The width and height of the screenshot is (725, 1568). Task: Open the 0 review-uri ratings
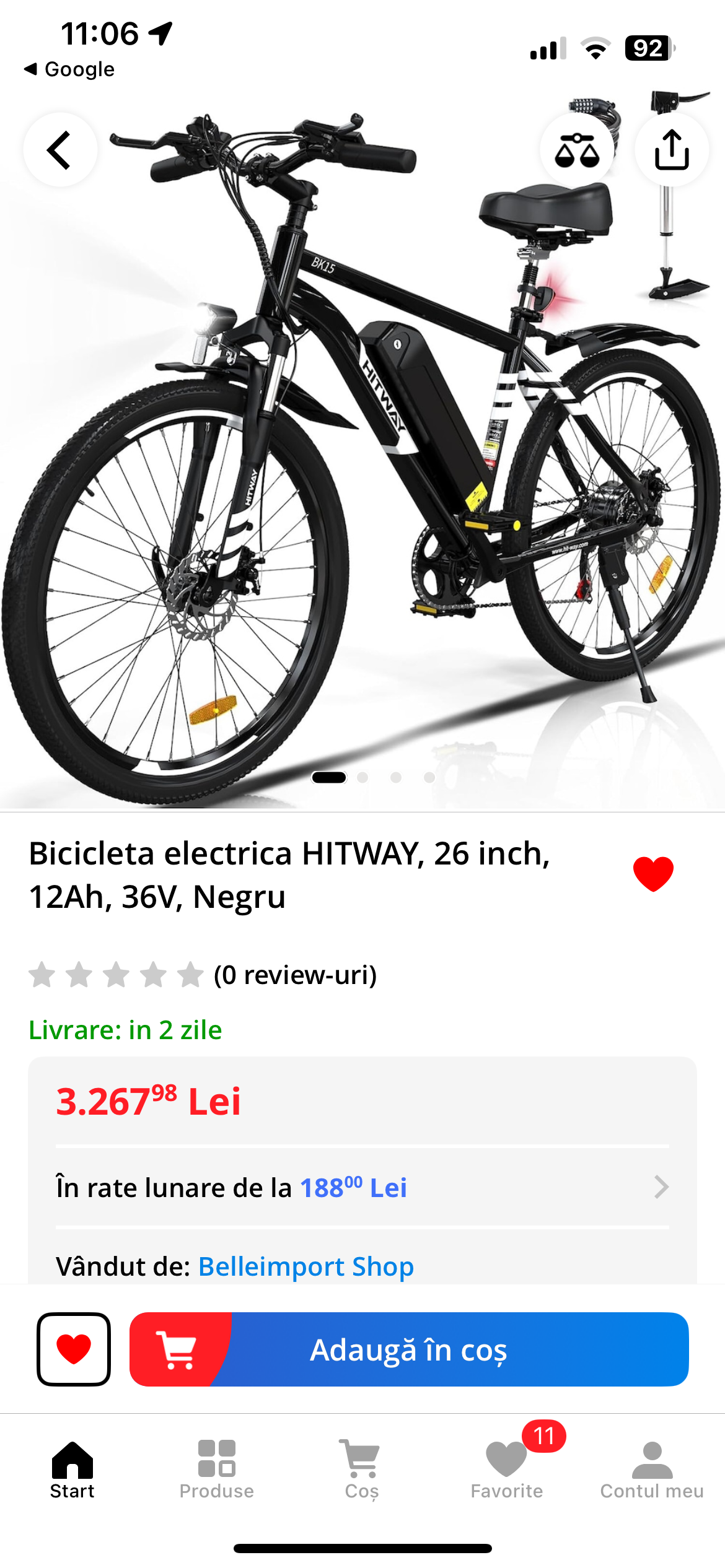(x=295, y=975)
